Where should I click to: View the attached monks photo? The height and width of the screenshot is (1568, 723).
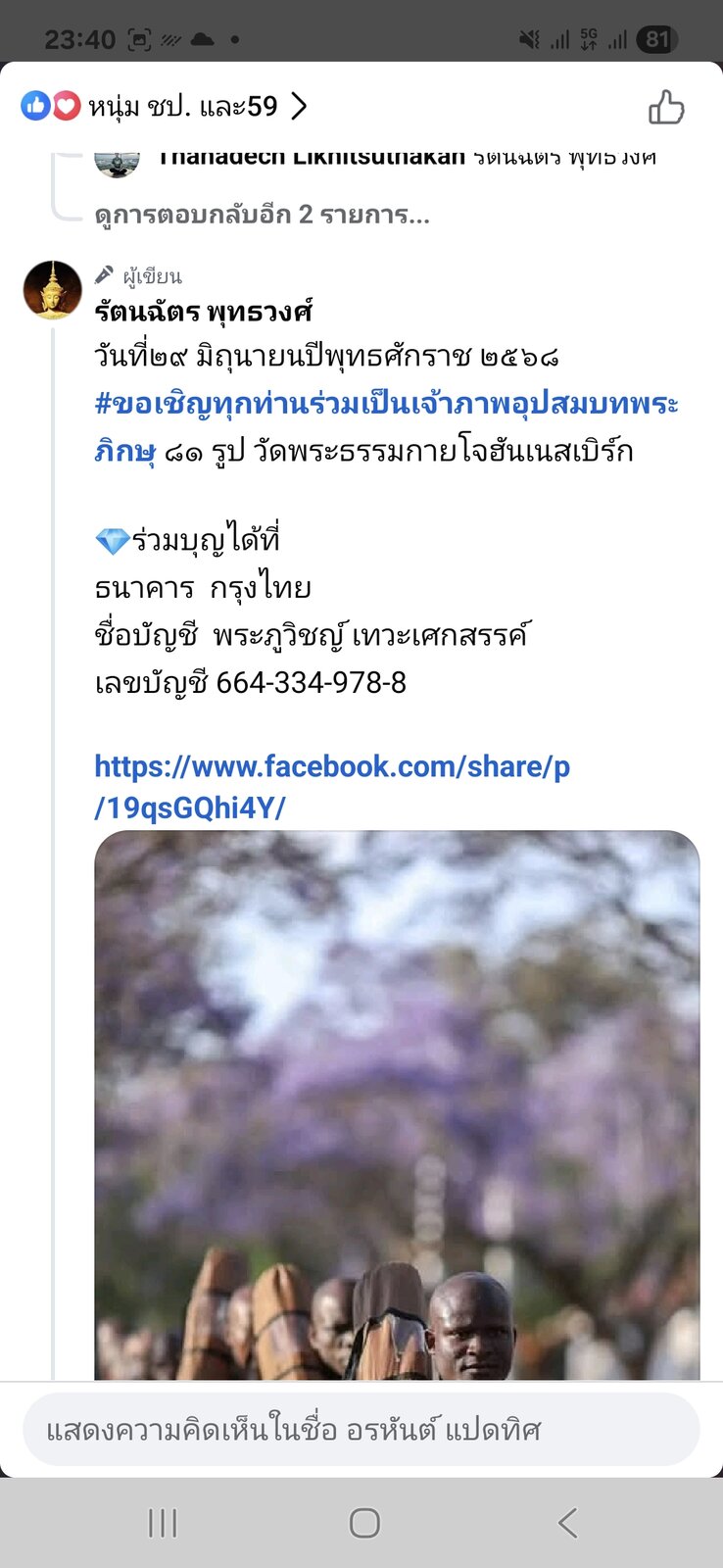tap(397, 1105)
